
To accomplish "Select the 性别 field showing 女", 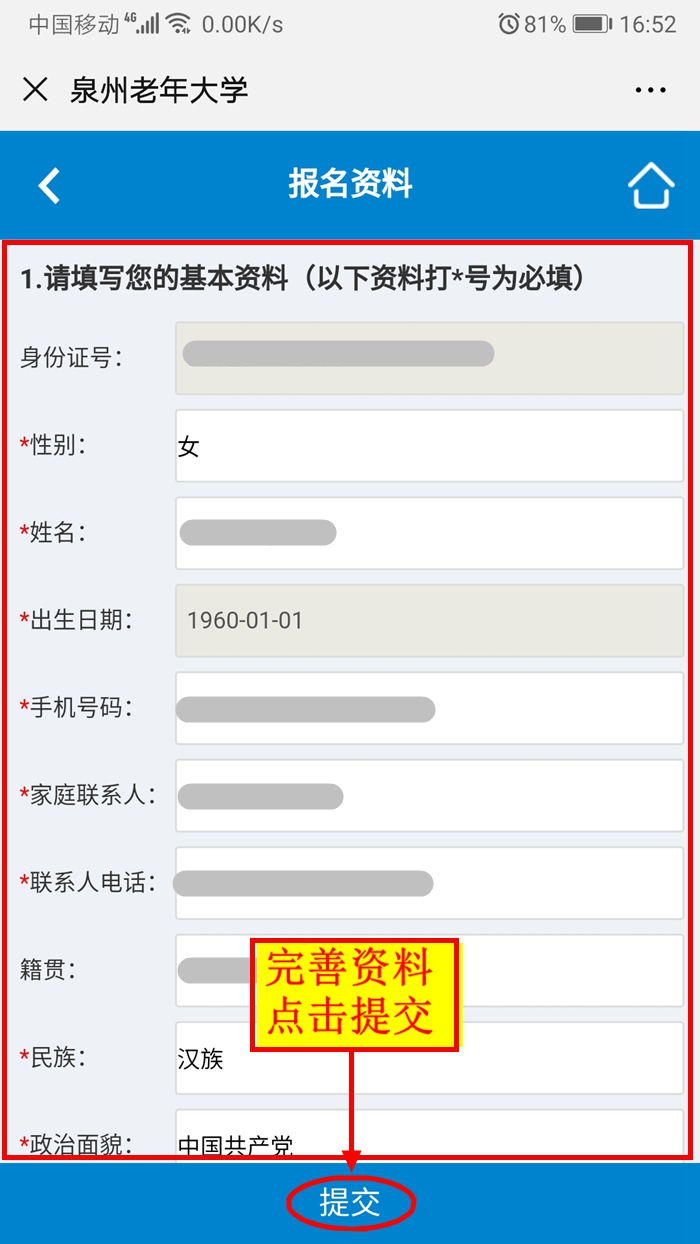I will click(429, 446).
